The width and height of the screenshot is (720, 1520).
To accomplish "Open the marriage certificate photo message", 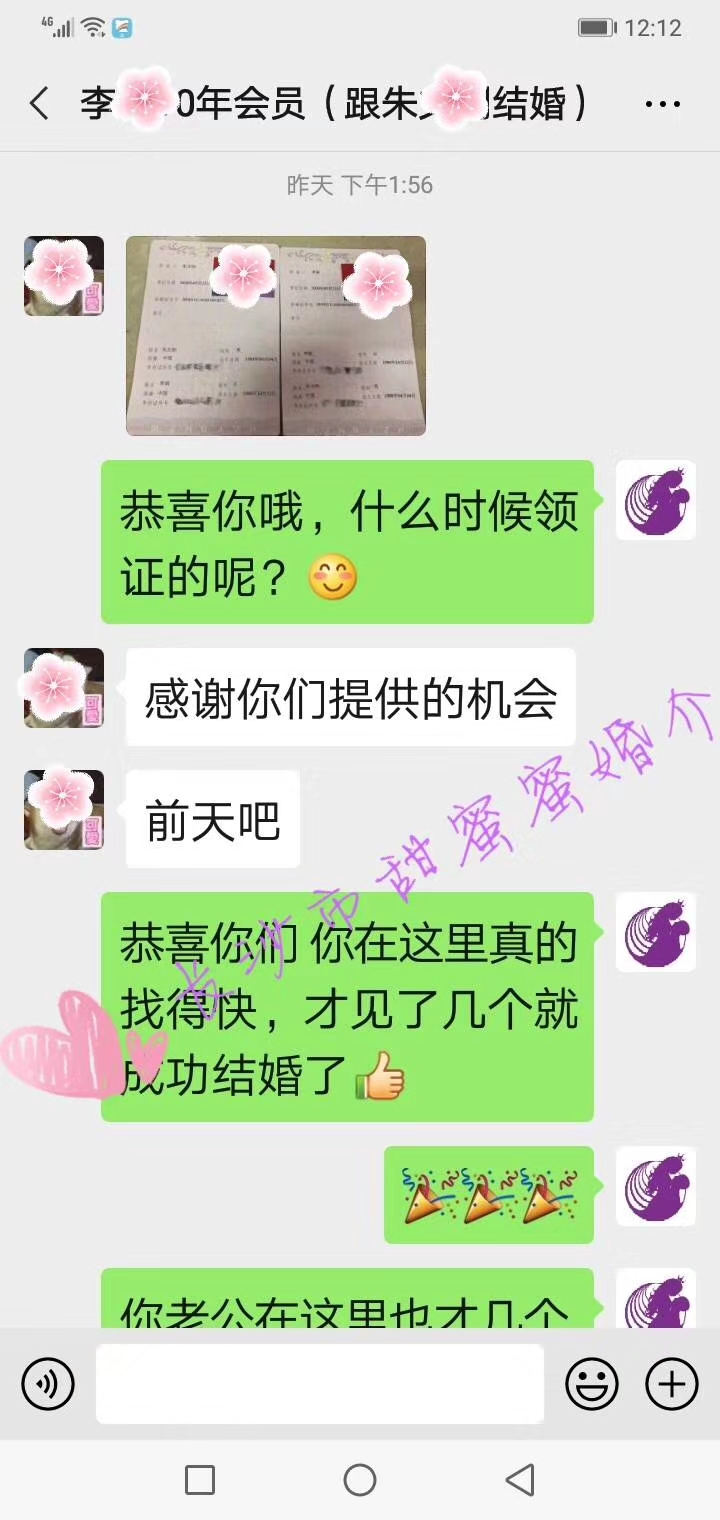I will [x=276, y=336].
